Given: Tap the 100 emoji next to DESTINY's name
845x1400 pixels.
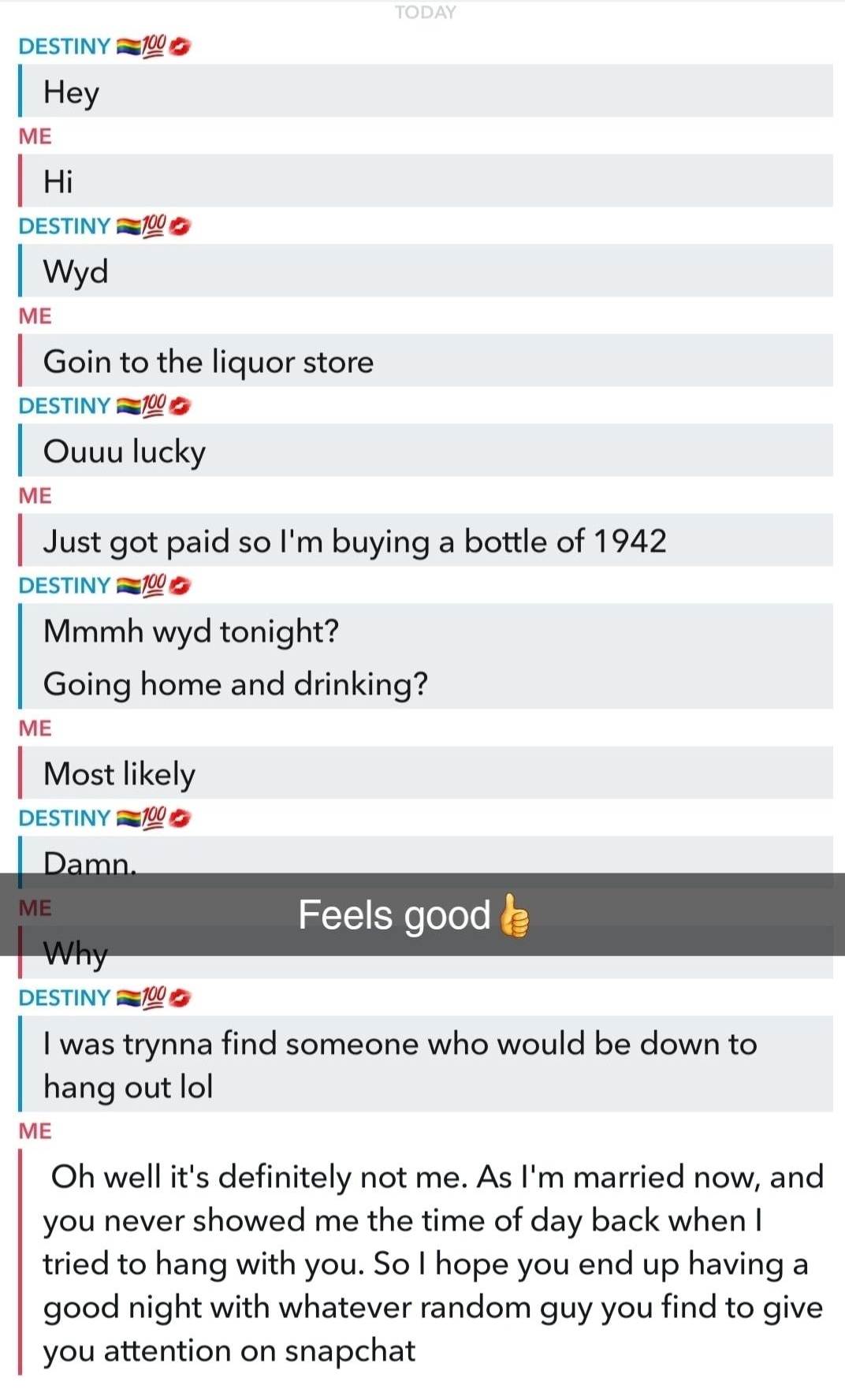Looking at the screenshot, I should point(154,46).
